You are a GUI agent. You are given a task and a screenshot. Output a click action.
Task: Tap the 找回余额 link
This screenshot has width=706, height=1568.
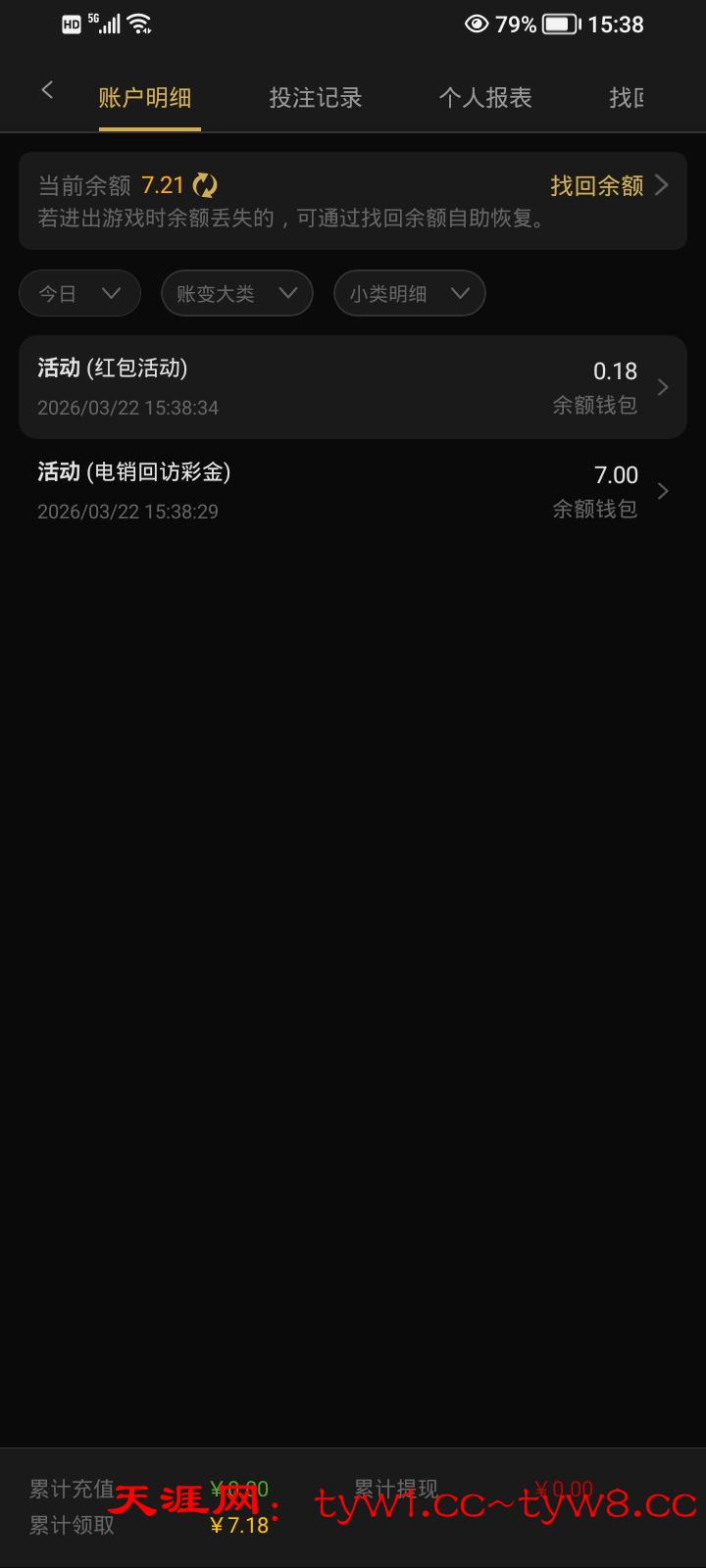click(597, 185)
